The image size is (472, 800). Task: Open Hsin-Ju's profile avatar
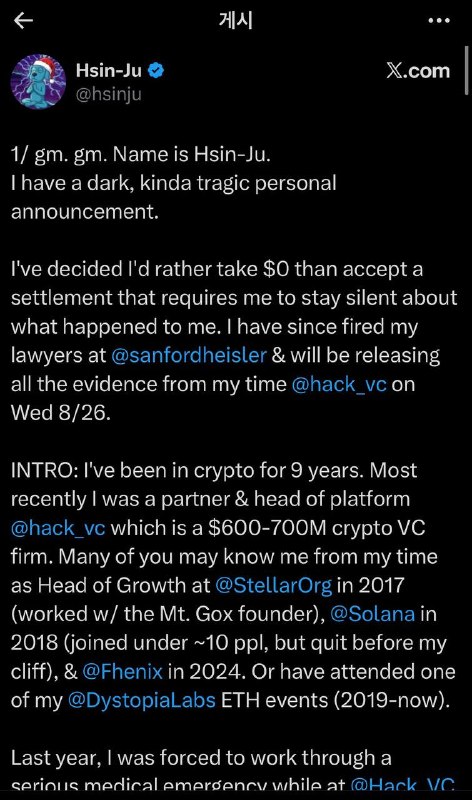coord(38,82)
